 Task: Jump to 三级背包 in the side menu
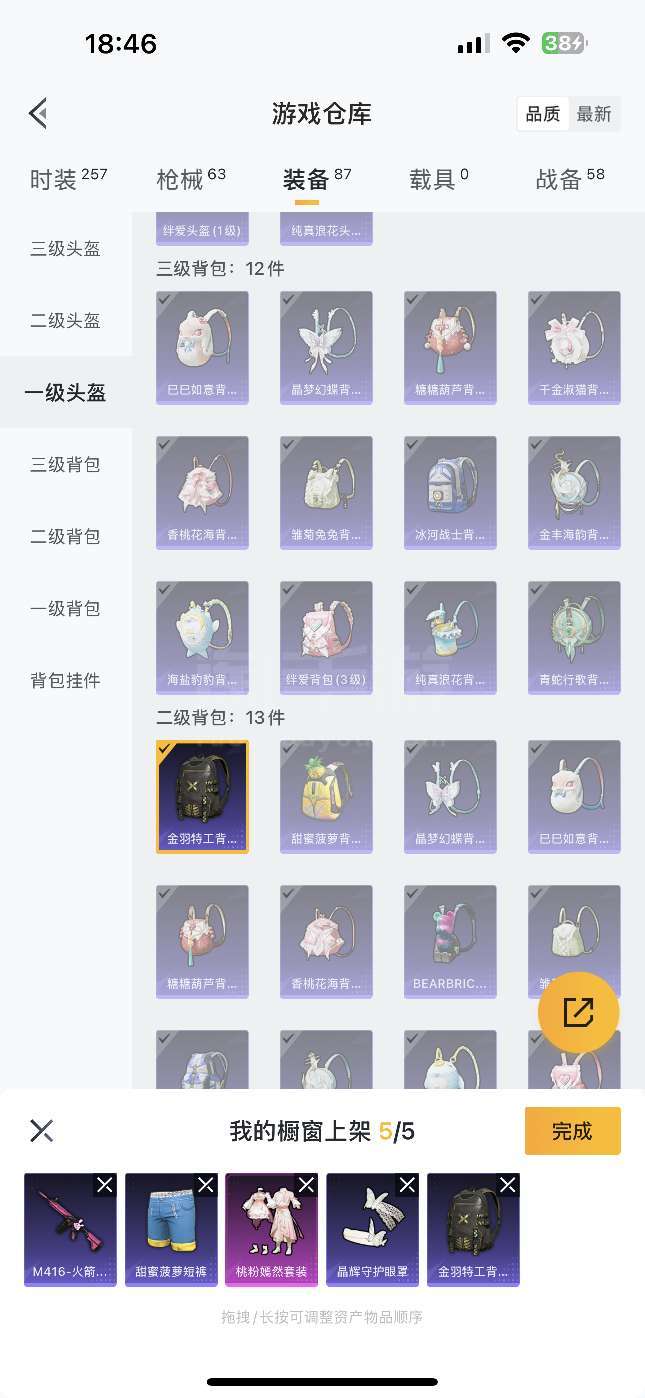point(65,465)
